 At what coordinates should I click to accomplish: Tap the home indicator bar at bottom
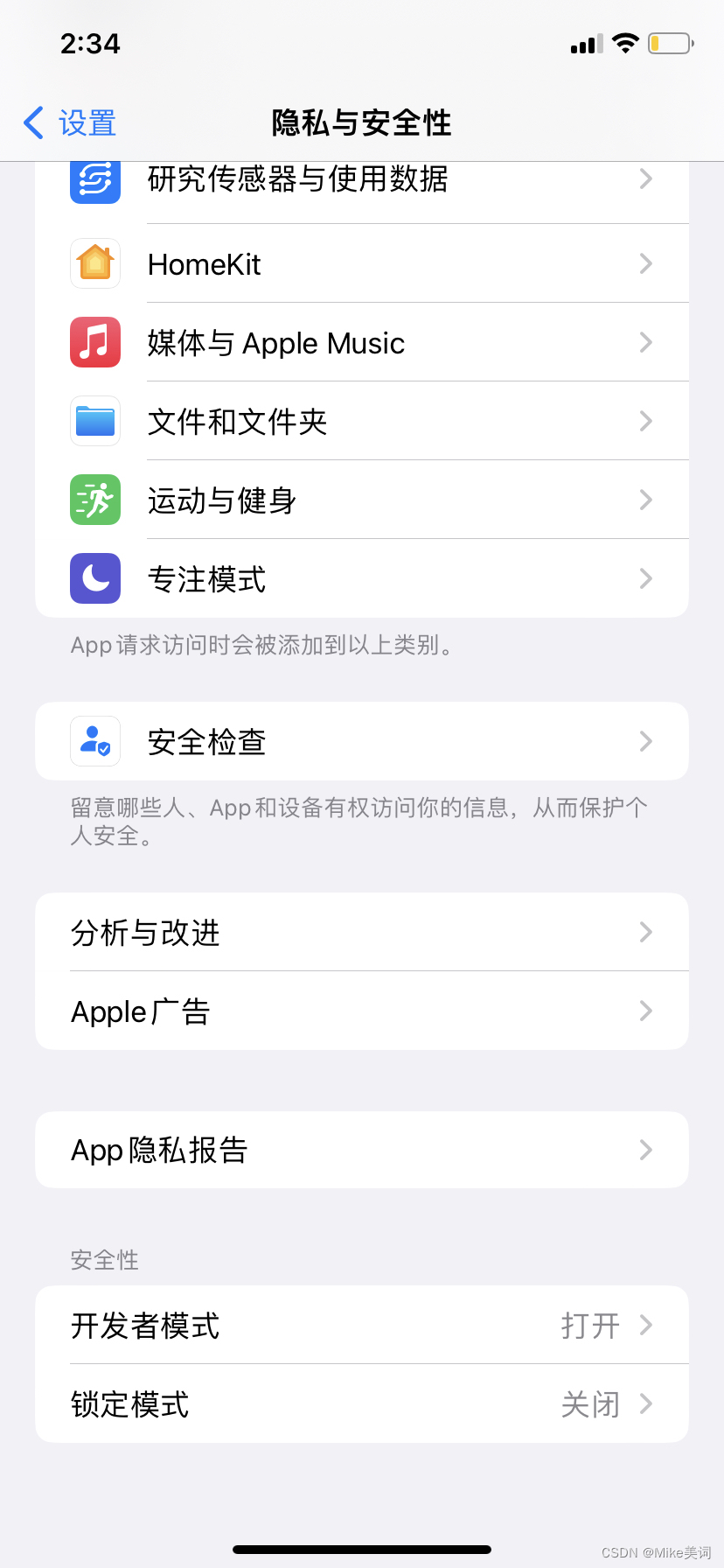pos(362,1547)
